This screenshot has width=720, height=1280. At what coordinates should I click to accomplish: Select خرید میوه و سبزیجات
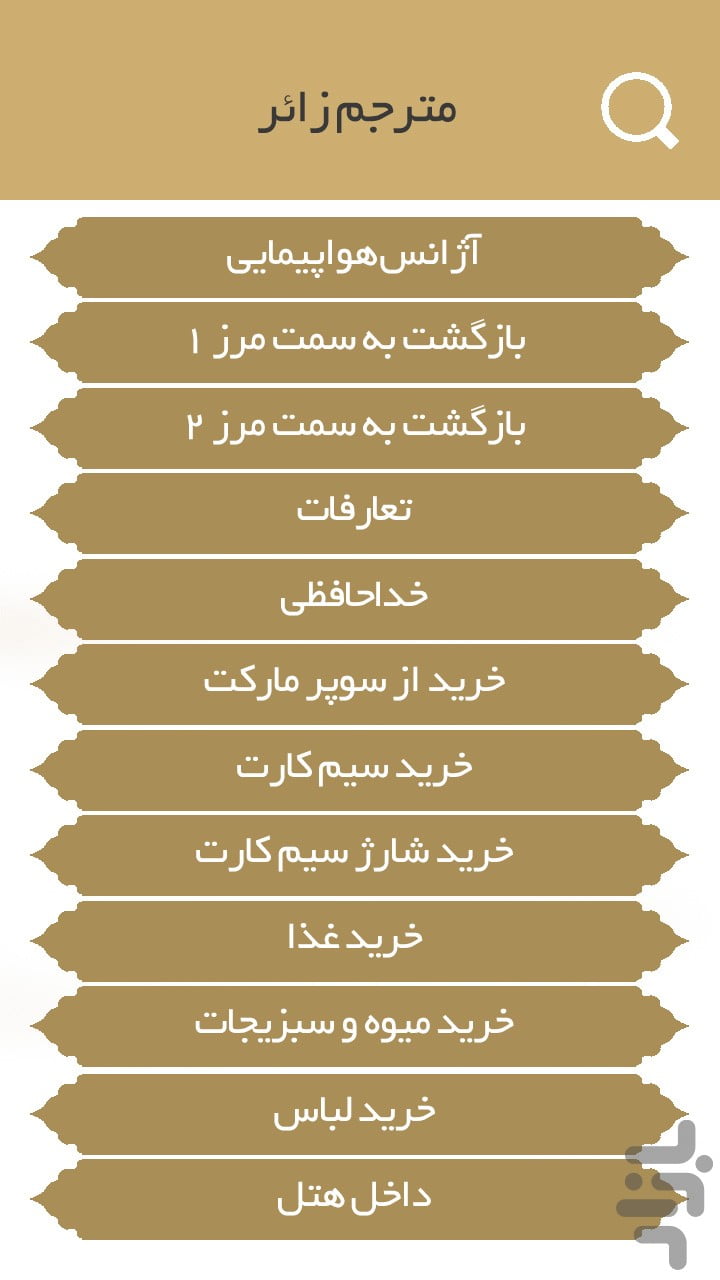[x=360, y=1026]
